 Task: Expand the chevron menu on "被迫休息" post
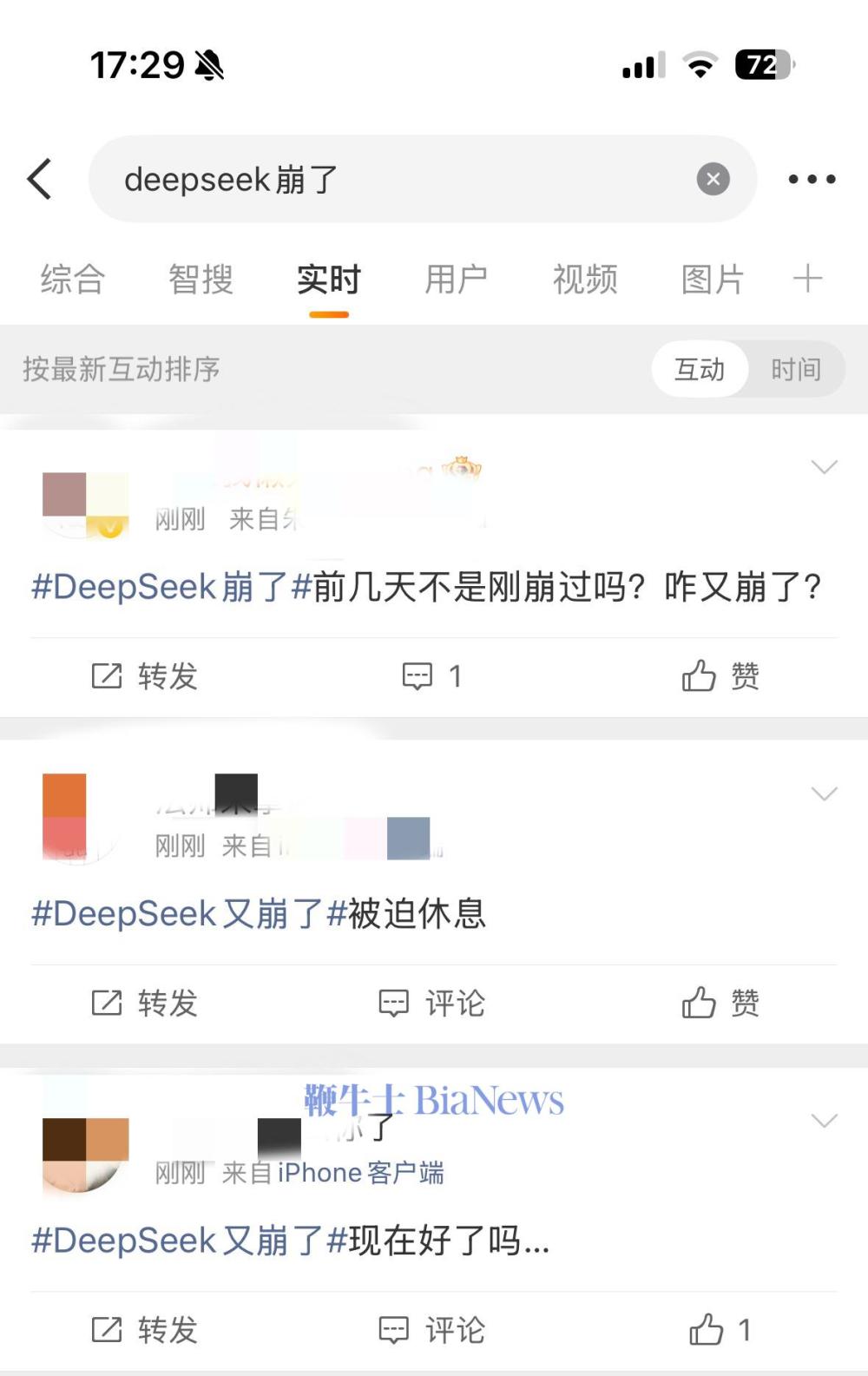[824, 793]
